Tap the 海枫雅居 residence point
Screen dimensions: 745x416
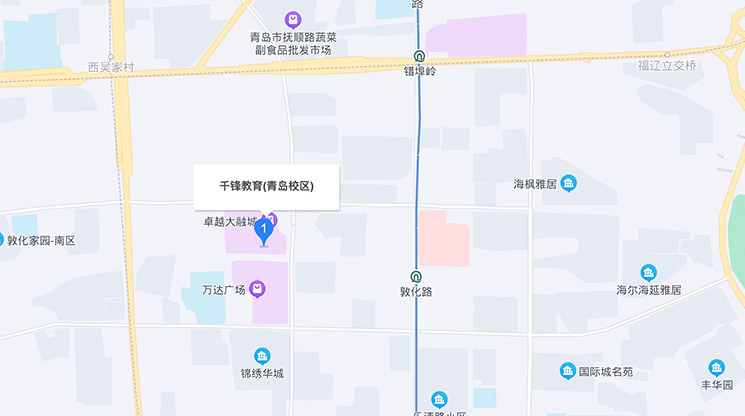pyautogui.click(x=569, y=183)
